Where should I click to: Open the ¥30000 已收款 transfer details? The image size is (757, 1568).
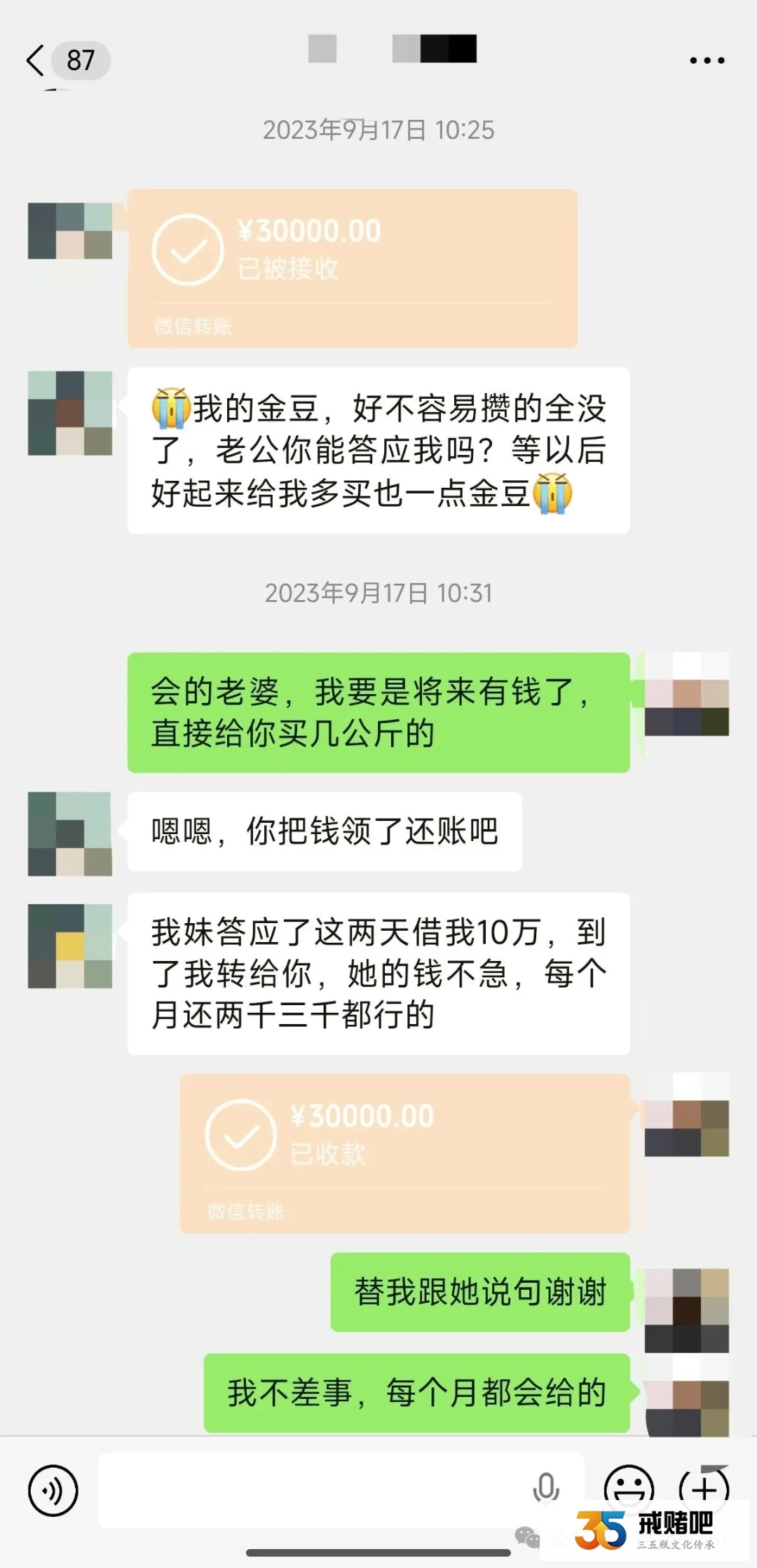tap(407, 1150)
